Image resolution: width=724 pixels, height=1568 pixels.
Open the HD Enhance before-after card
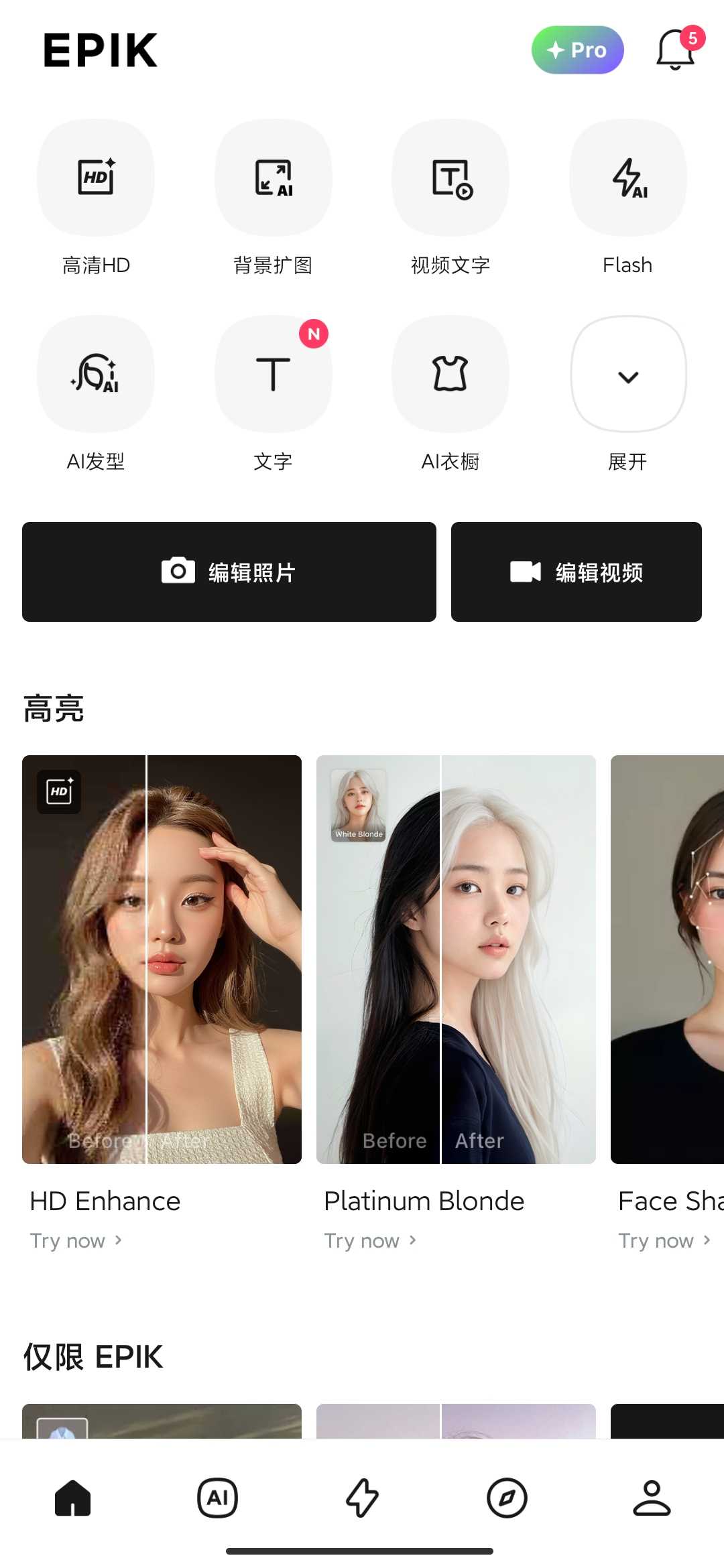coord(162,959)
